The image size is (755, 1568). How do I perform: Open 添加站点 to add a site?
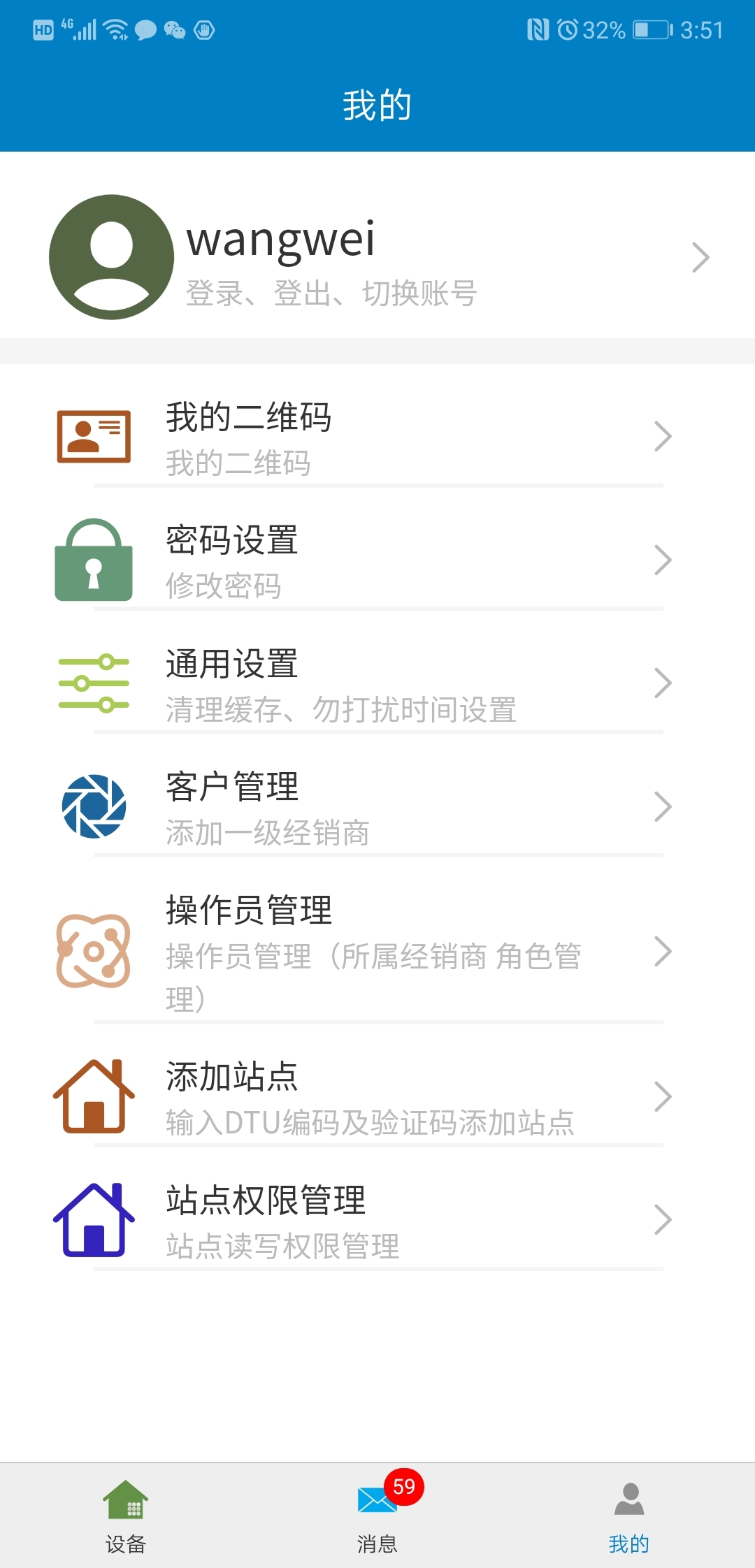pos(377,1096)
